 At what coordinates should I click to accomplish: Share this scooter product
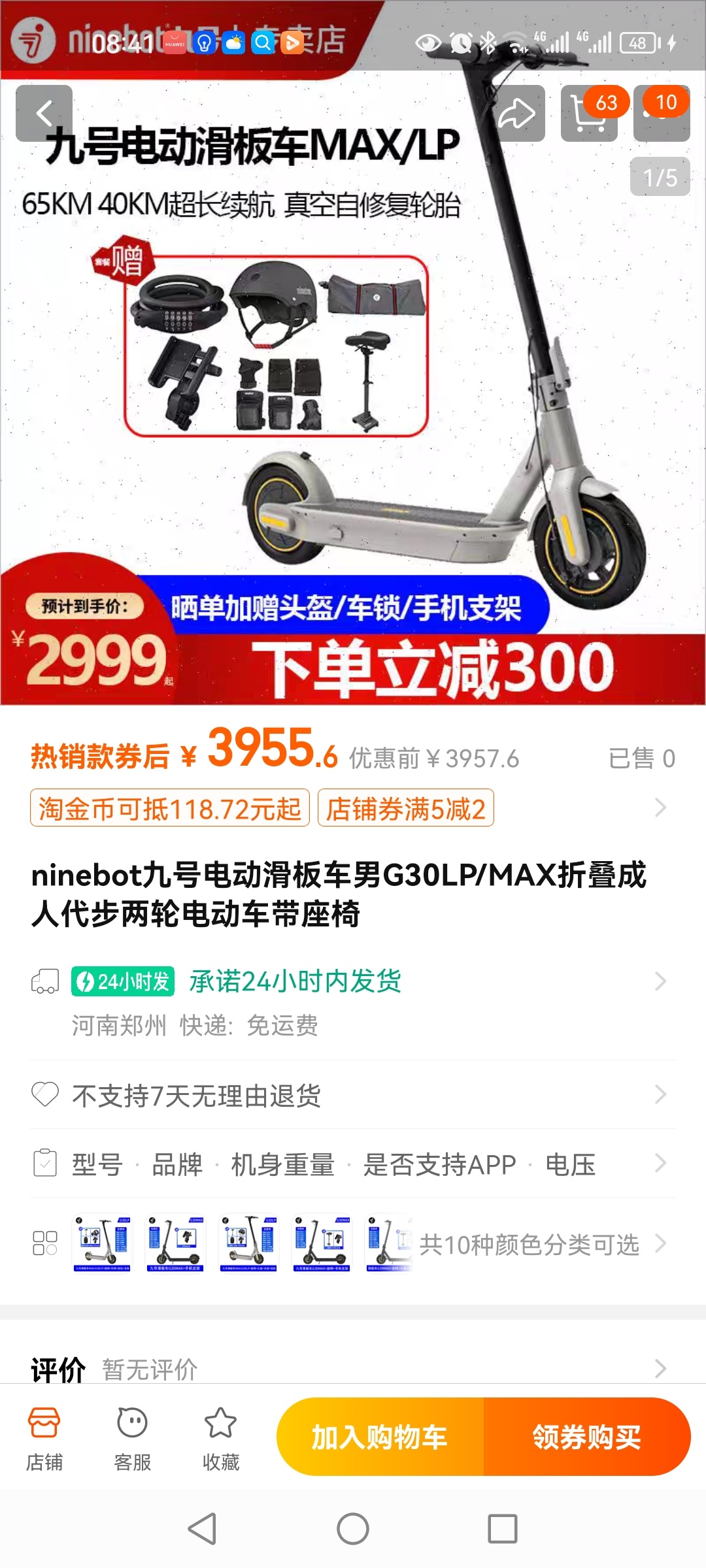pos(516,113)
